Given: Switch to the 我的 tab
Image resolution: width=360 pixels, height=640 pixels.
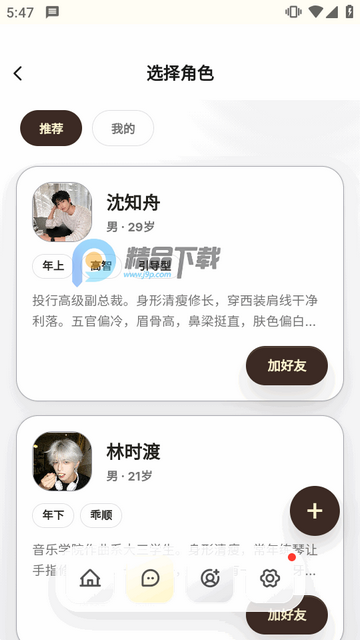Looking at the screenshot, I should (x=123, y=128).
